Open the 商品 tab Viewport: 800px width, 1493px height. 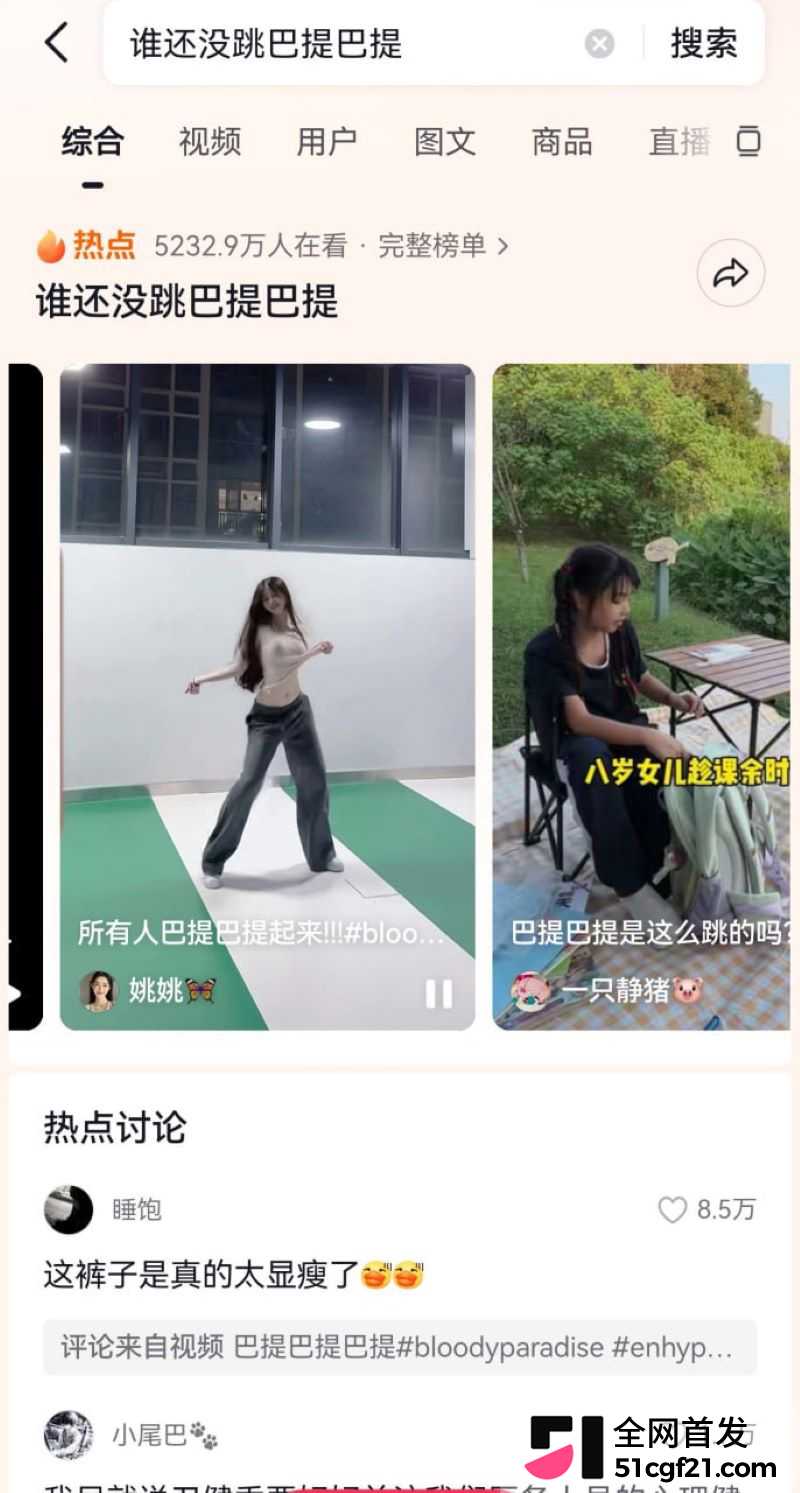pos(562,141)
